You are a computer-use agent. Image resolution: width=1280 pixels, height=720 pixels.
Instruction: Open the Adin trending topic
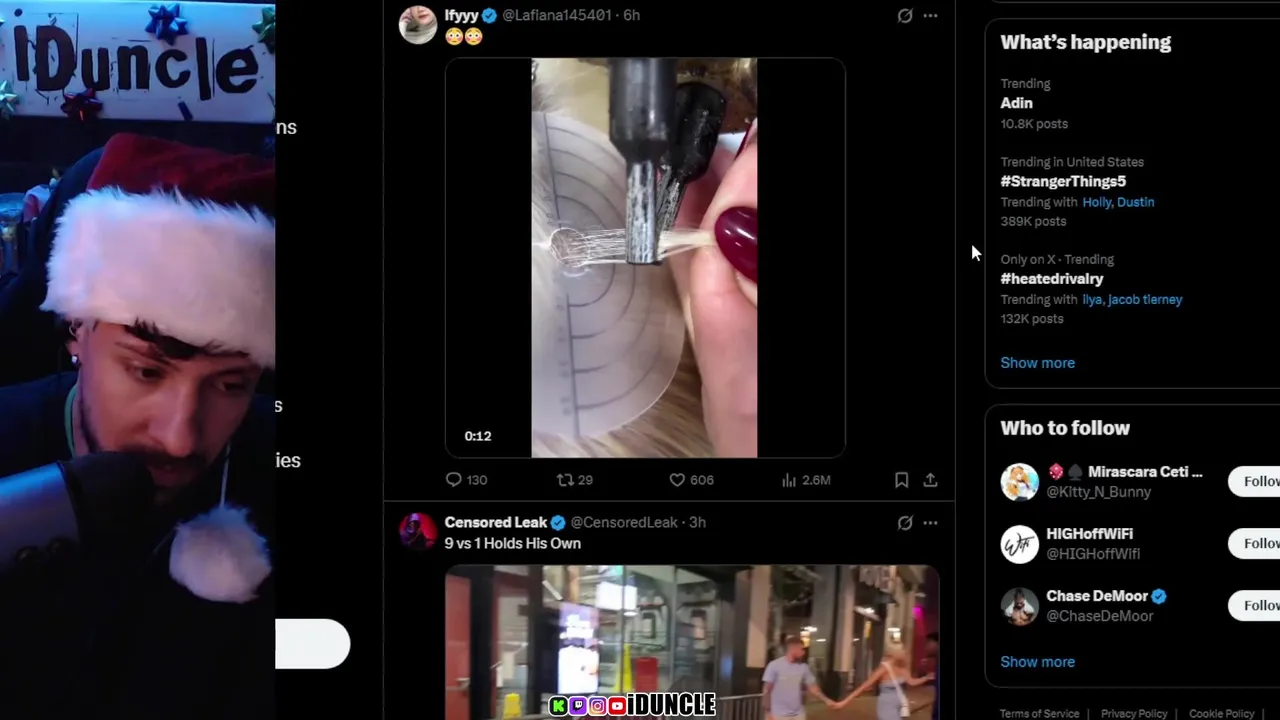pyautogui.click(x=1016, y=103)
